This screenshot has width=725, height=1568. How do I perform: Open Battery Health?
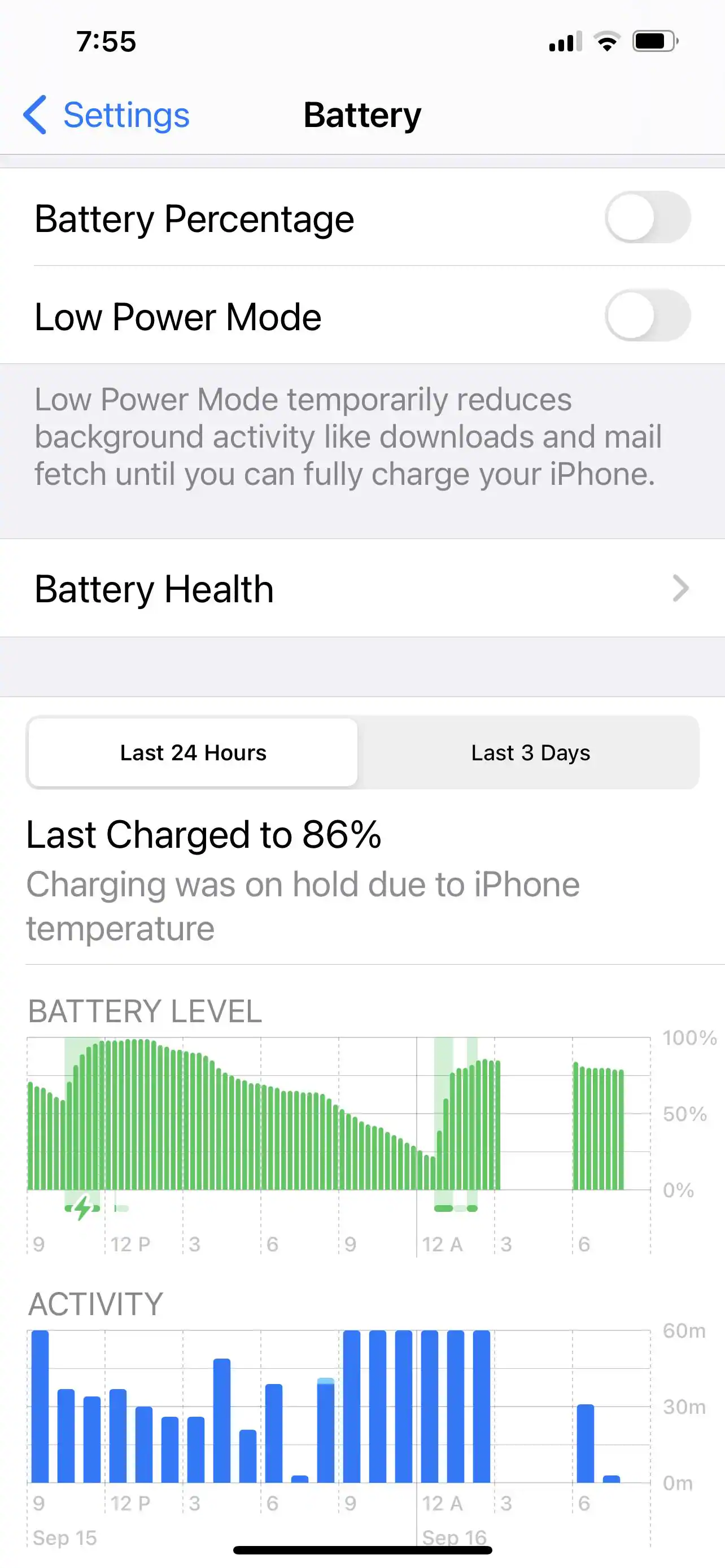[x=362, y=589]
